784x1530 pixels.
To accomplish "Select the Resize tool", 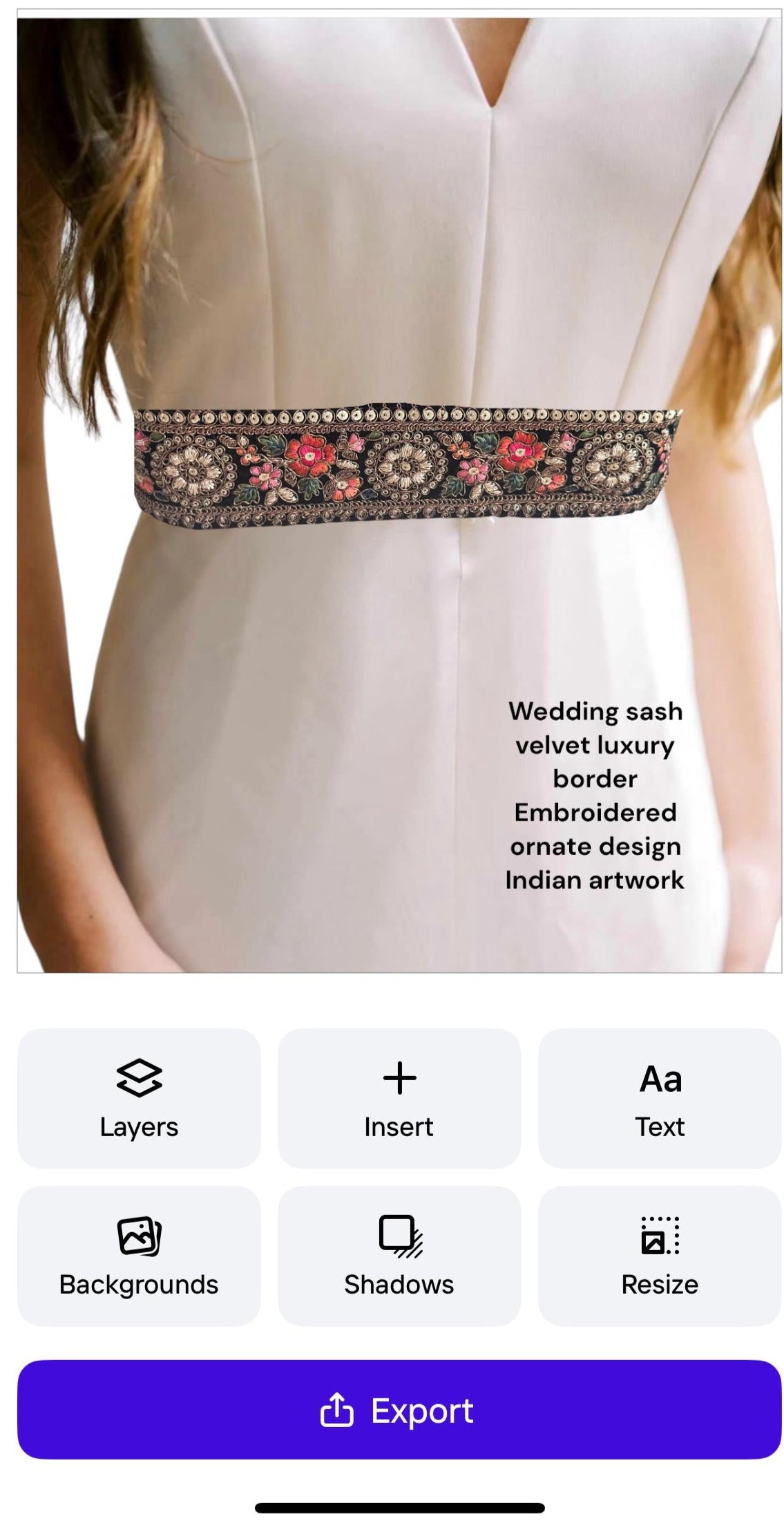I will coord(659,1255).
